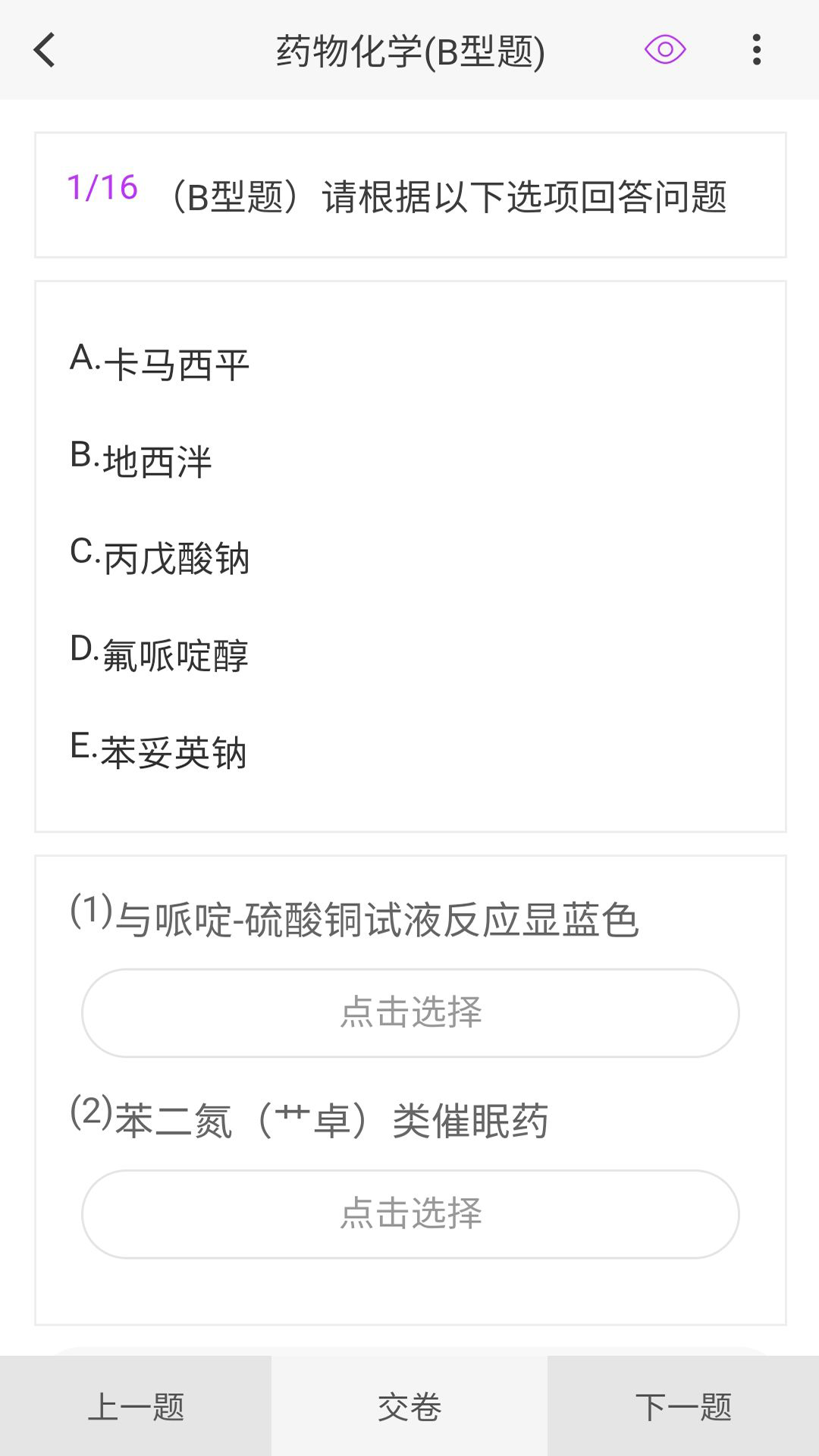Go back using the top-left arrow
The height and width of the screenshot is (1456, 819).
coord(45,50)
